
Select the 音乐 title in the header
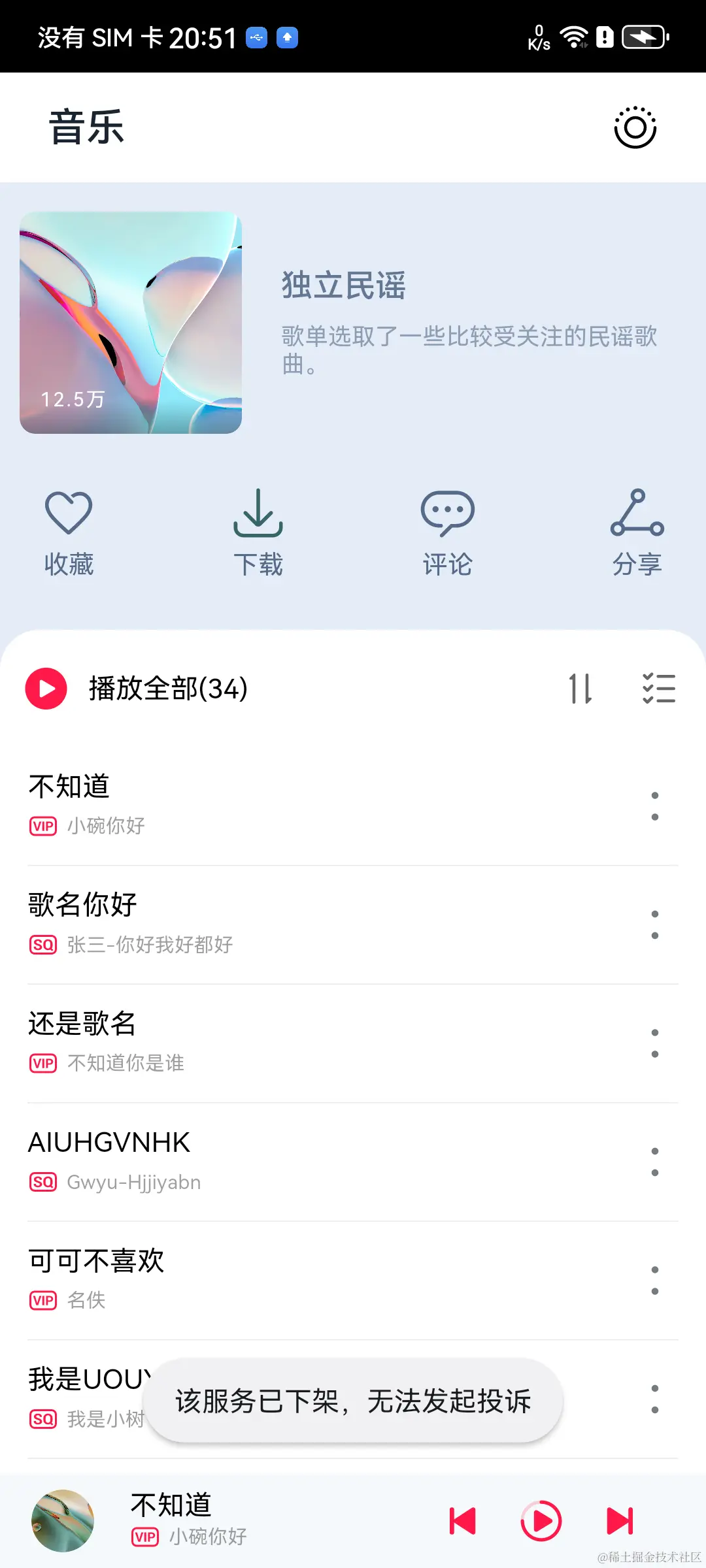87,127
